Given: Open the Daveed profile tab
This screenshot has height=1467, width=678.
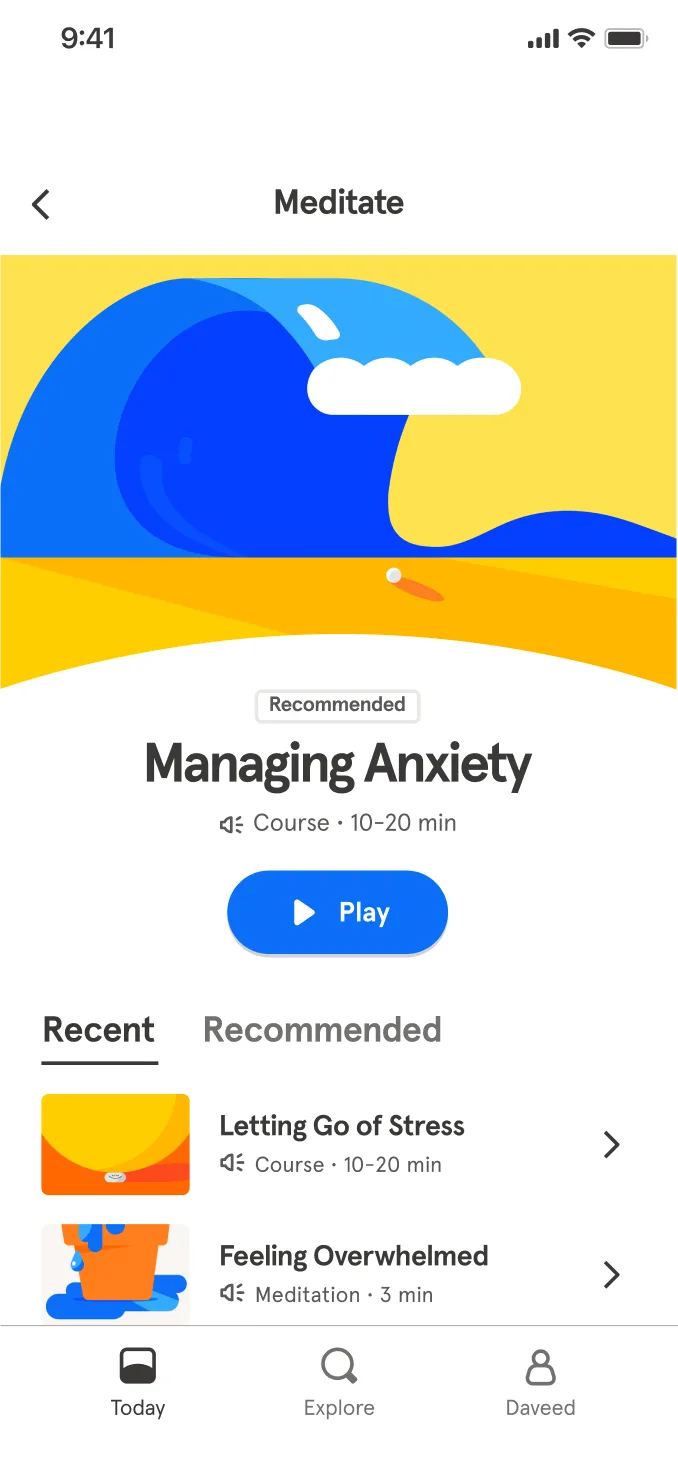Looking at the screenshot, I should [x=540, y=1382].
